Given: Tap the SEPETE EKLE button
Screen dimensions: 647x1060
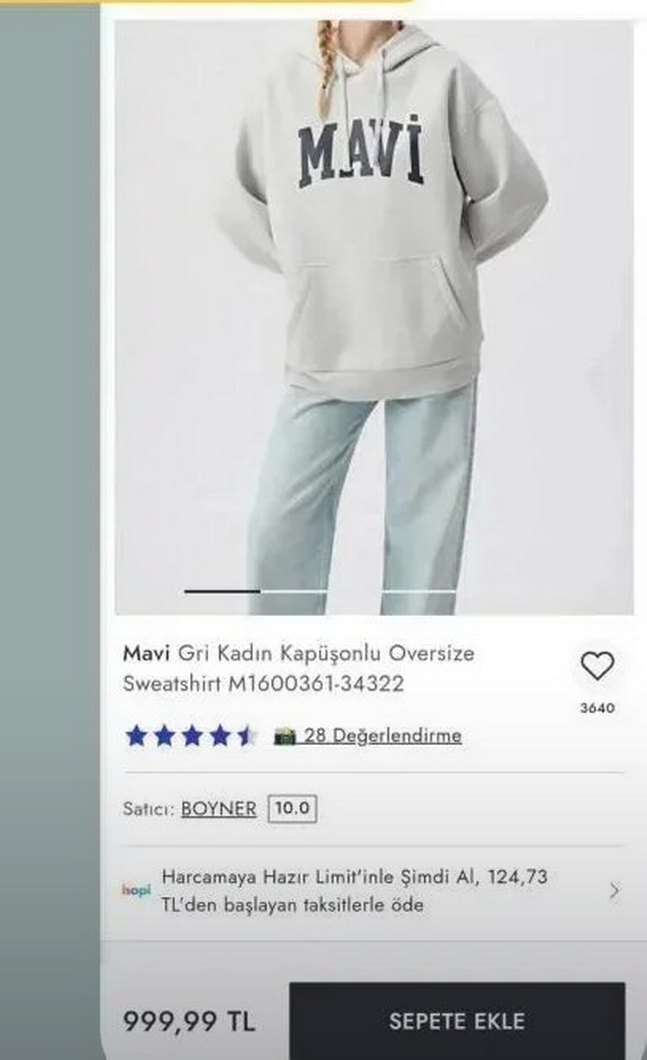Looking at the screenshot, I should tap(456, 1021).
